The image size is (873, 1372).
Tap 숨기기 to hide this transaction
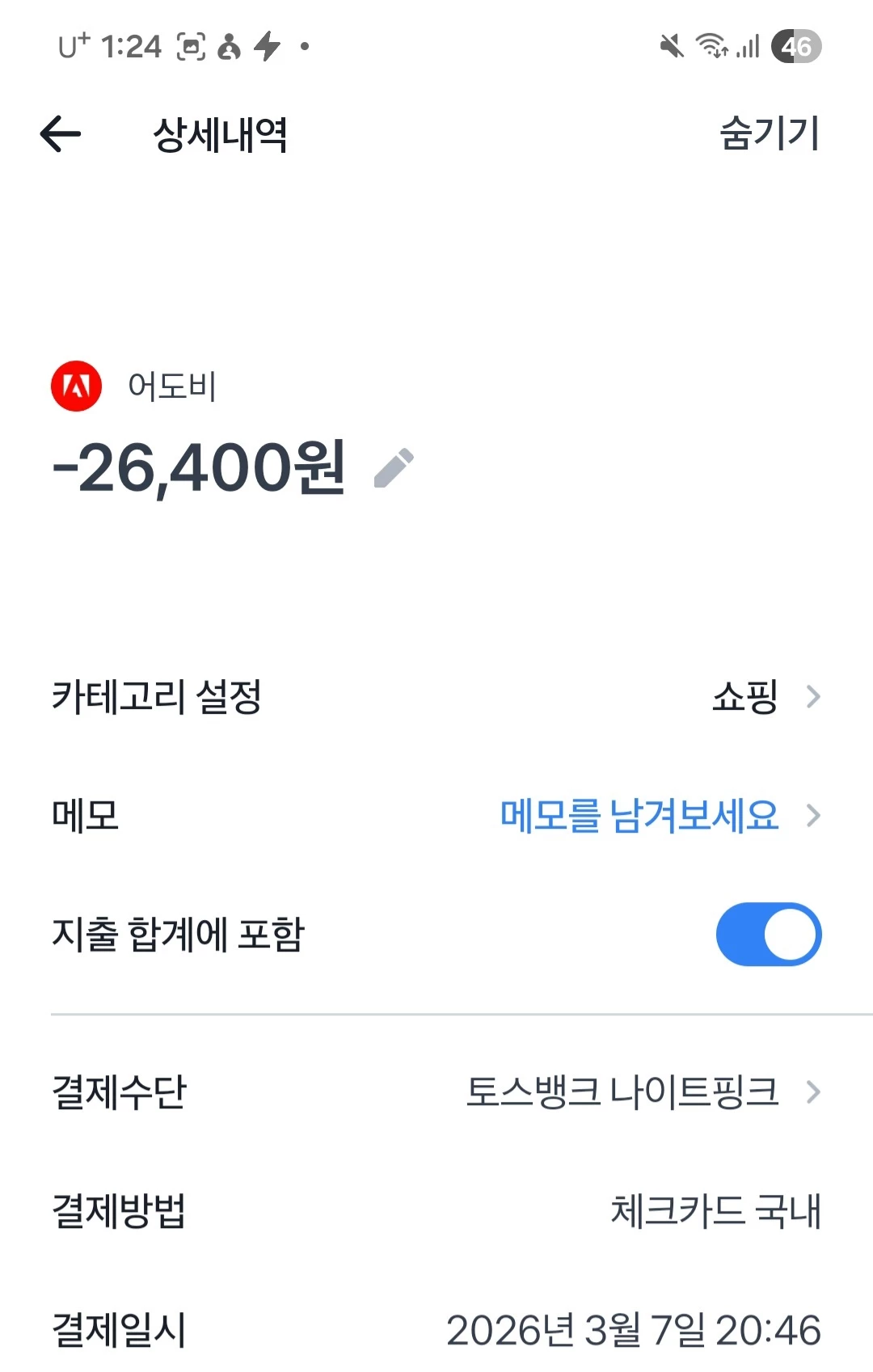tap(769, 133)
